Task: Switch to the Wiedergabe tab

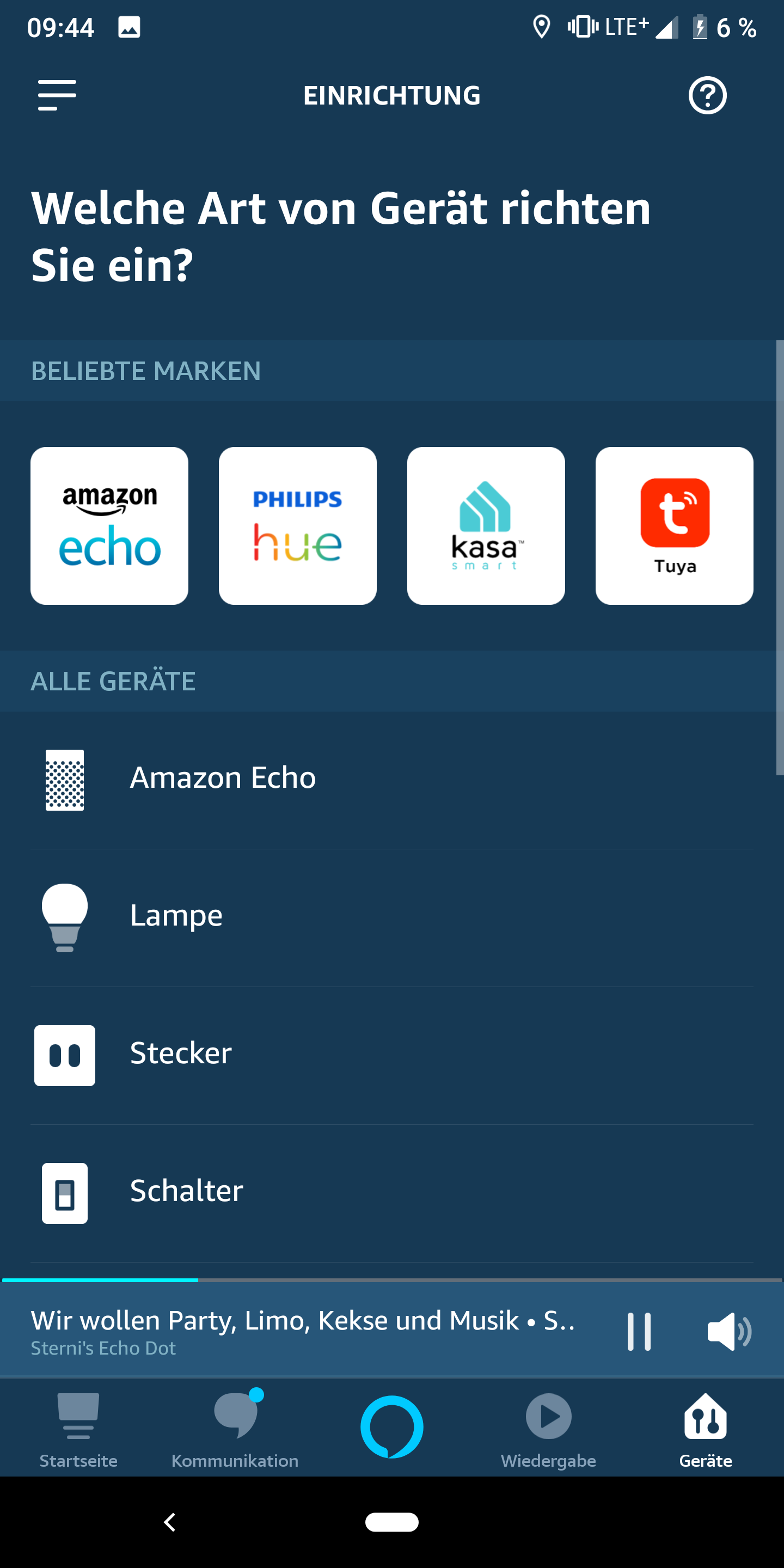Action: click(548, 1428)
